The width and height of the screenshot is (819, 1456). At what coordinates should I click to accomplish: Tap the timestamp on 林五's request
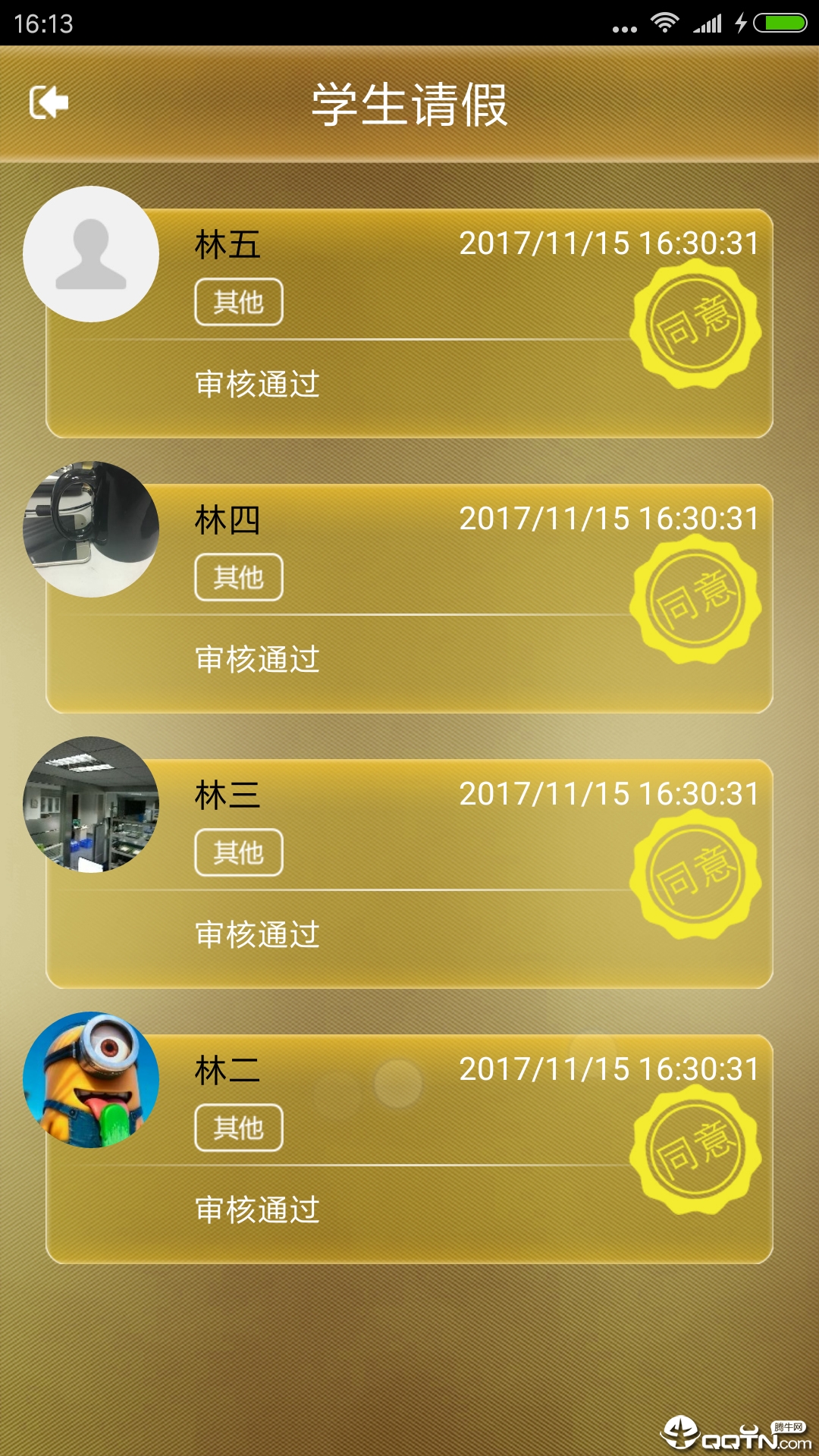tap(610, 243)
